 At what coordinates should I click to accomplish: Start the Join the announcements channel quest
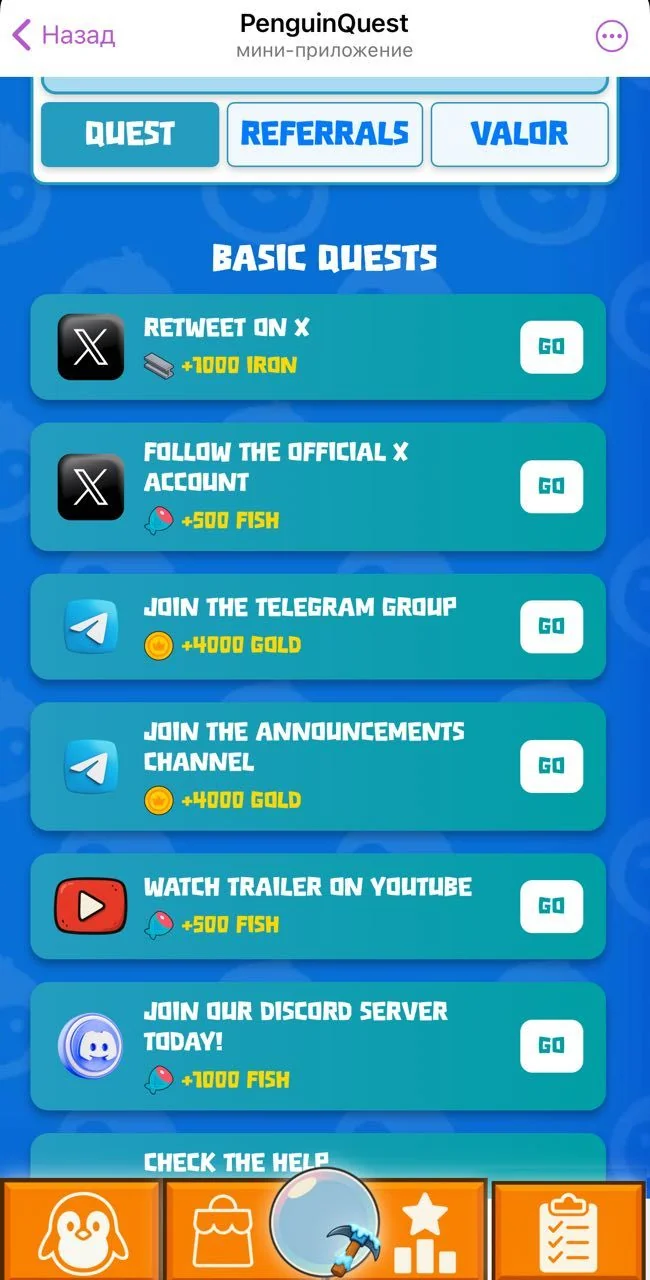pyautogui.click(x=552, y=766)
